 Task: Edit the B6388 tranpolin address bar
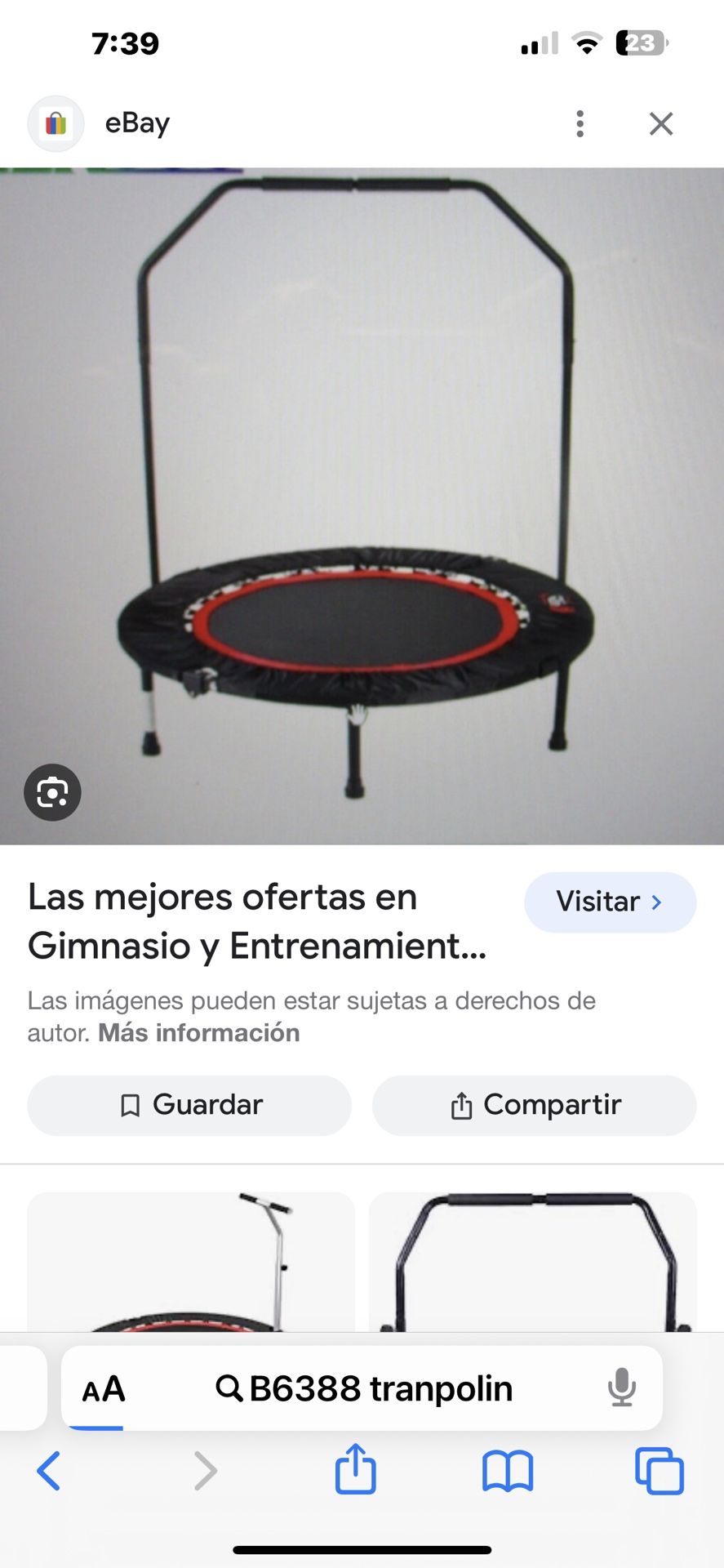[380, 1389]
